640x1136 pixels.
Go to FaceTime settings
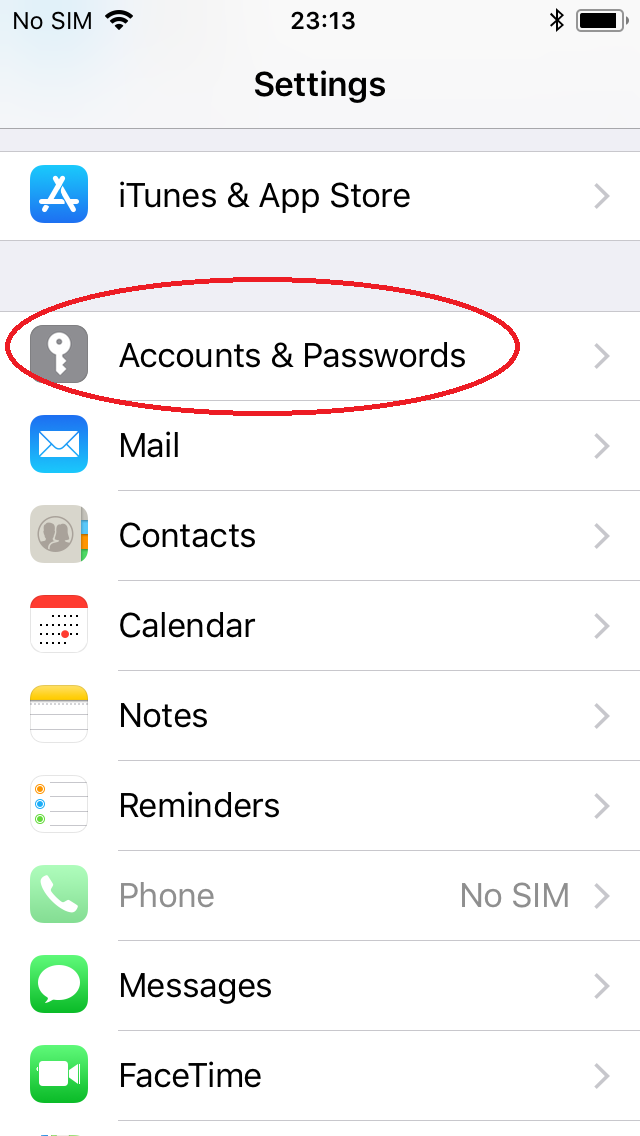point(320,1076)
